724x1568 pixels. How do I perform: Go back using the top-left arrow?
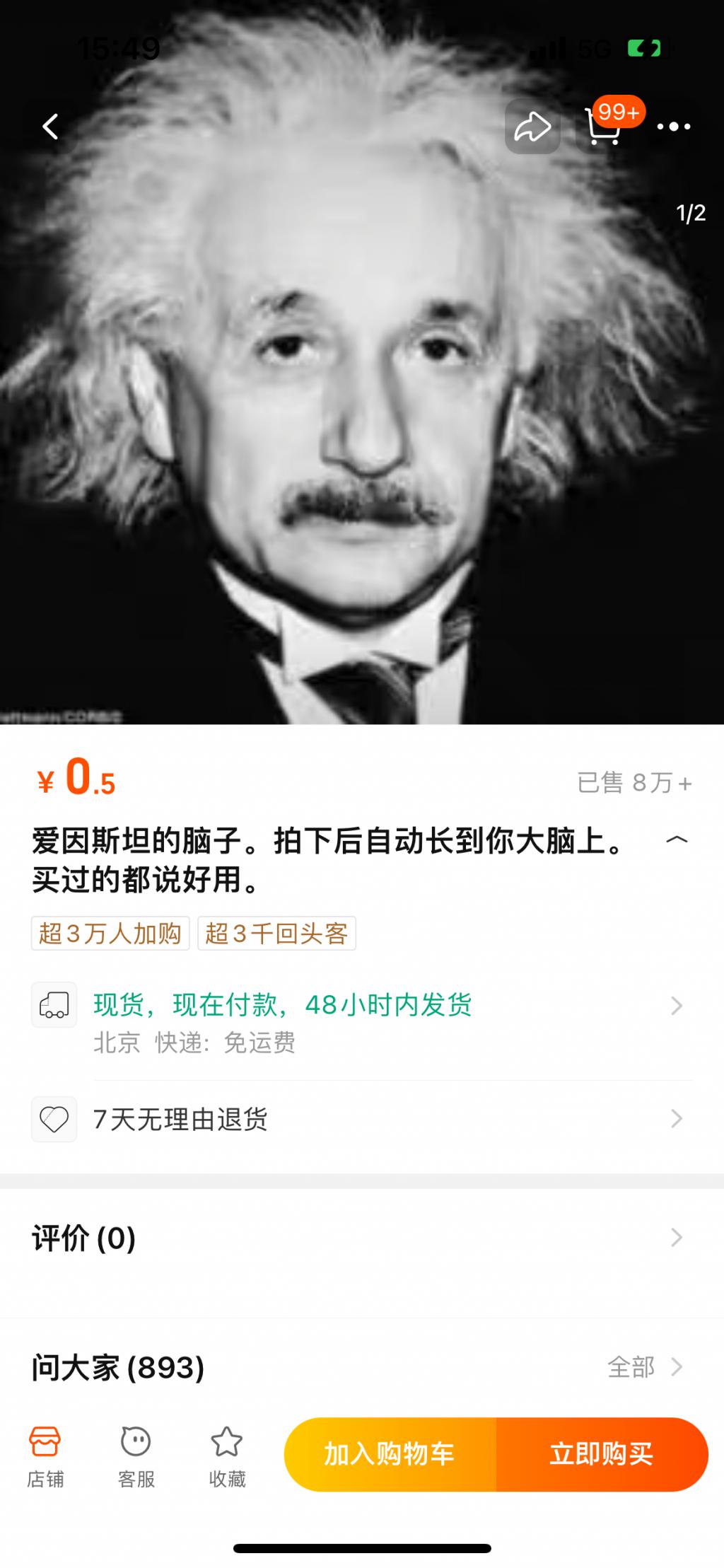pyautogui.click(x=50, y=127)
